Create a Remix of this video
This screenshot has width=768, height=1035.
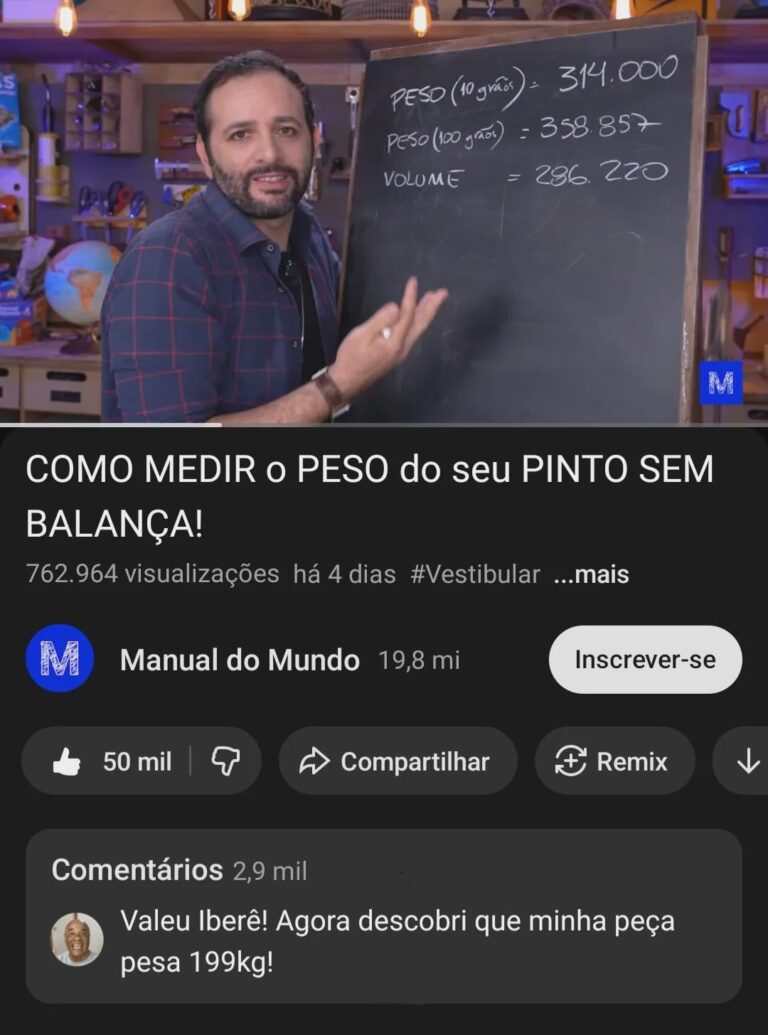(x=614, y=762)
